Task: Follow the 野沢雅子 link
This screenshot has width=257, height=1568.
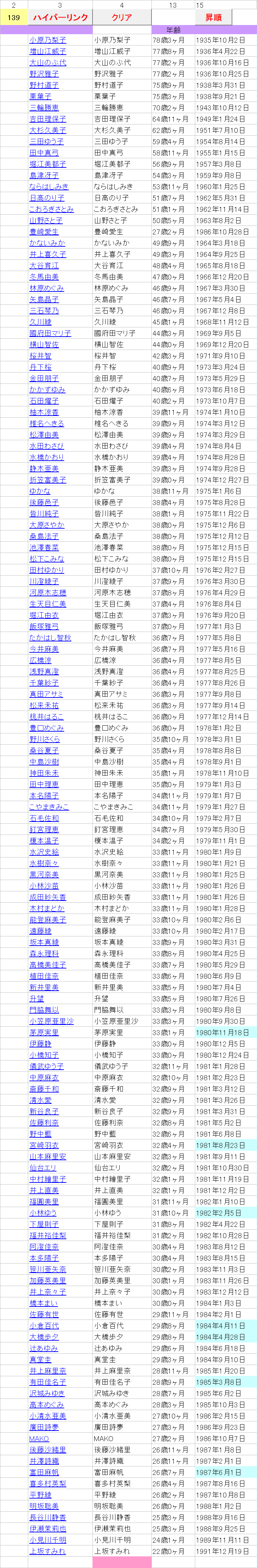Action: 44,74
